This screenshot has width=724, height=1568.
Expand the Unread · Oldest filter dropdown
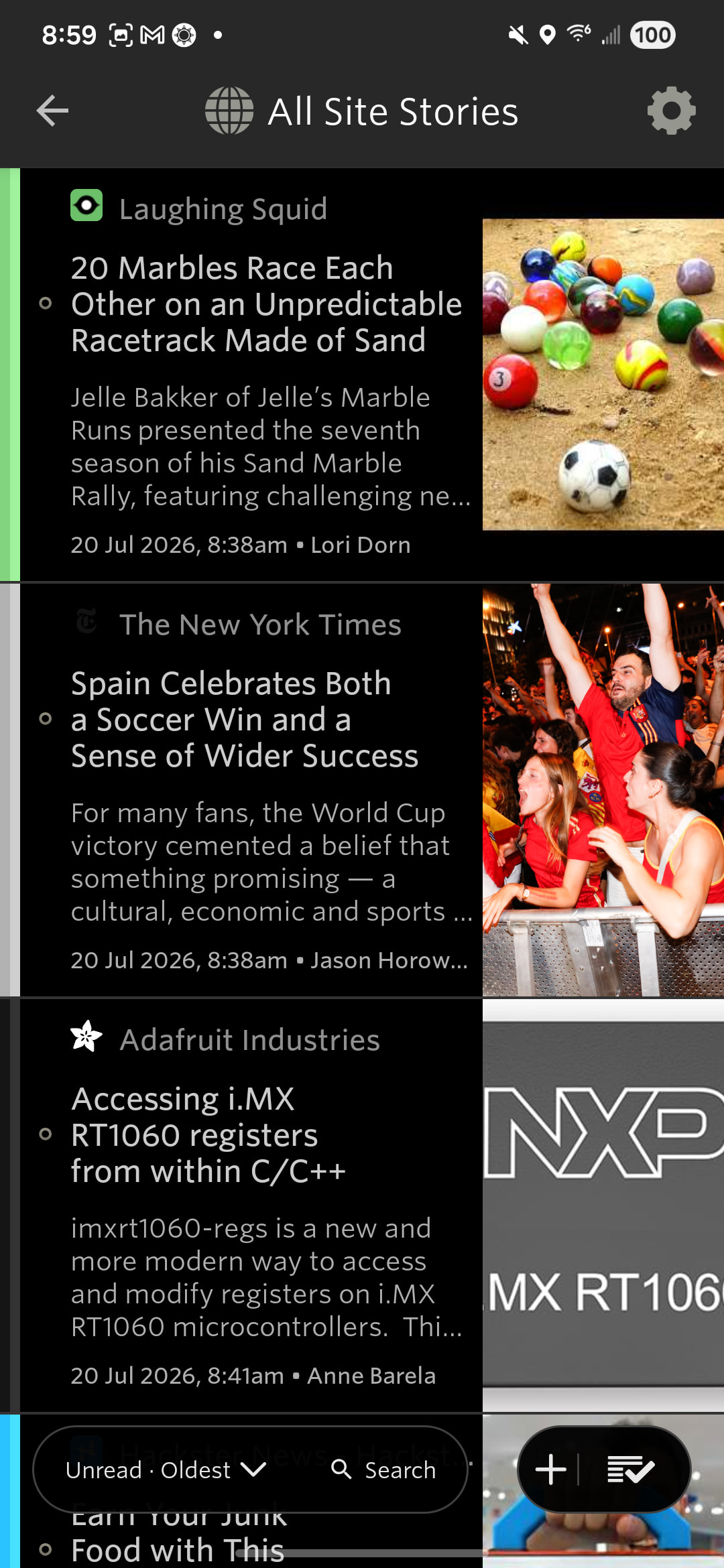[x=166, y=1469]
